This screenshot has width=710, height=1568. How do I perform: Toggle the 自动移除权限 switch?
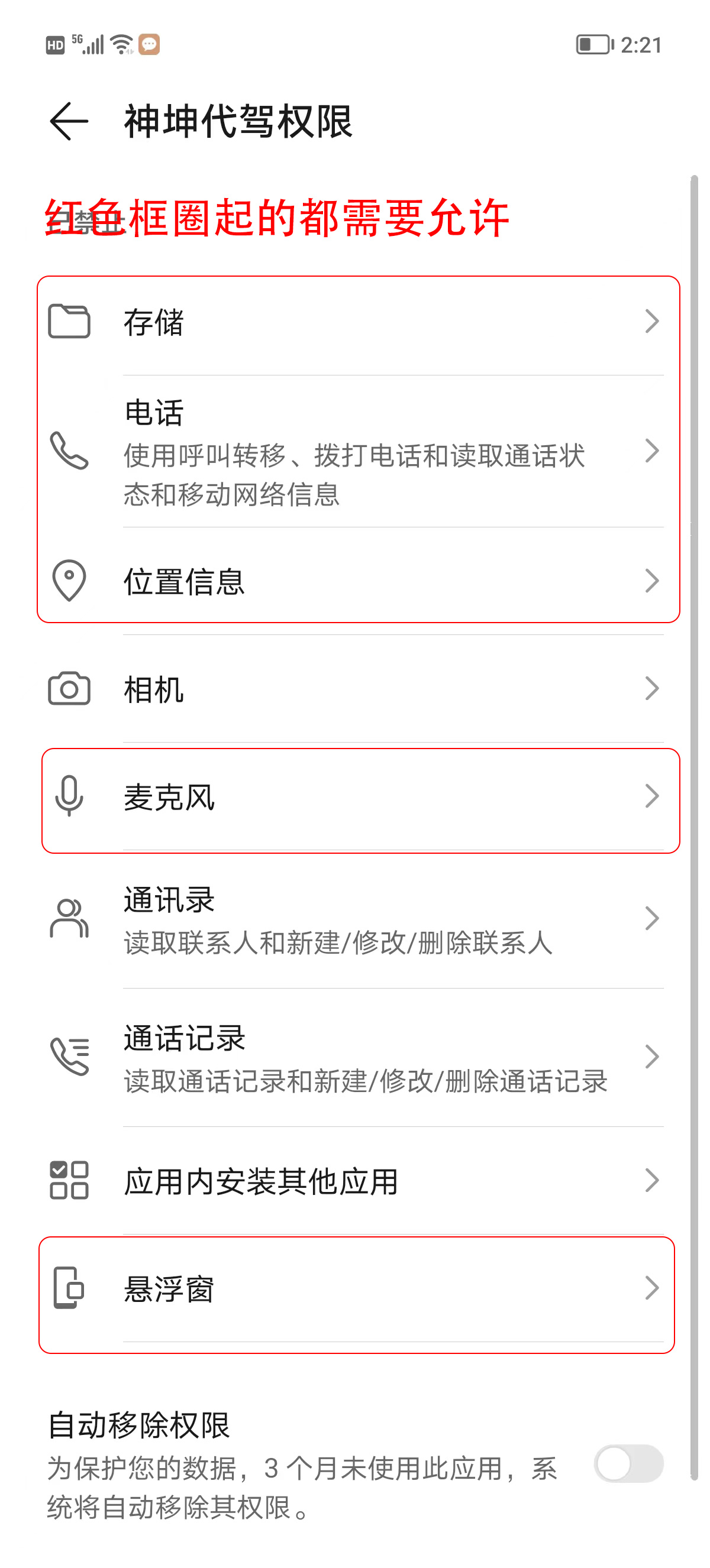(628, 1464)
